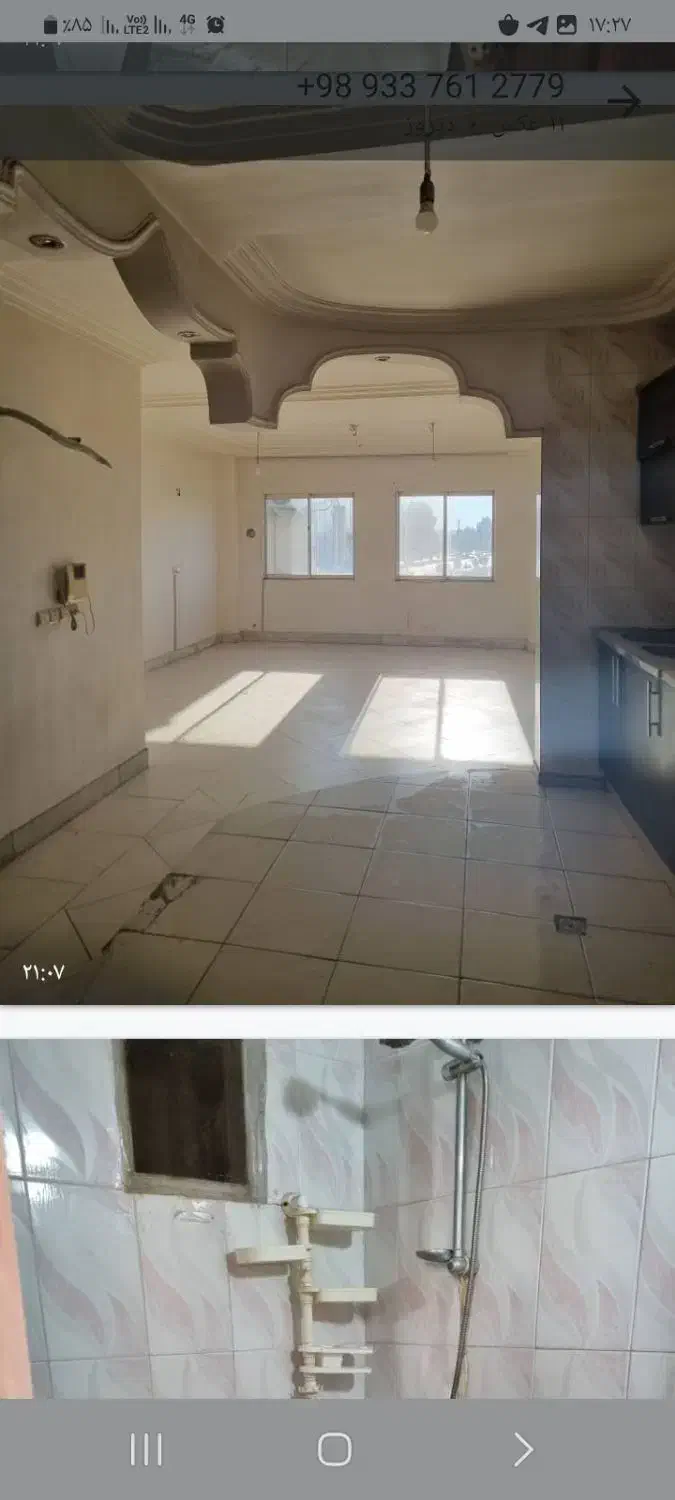The height and width of the screenshot is (1500, 675).
Task: Open recent apps from the navigation bar
Action: click(x=146, y=1449)
